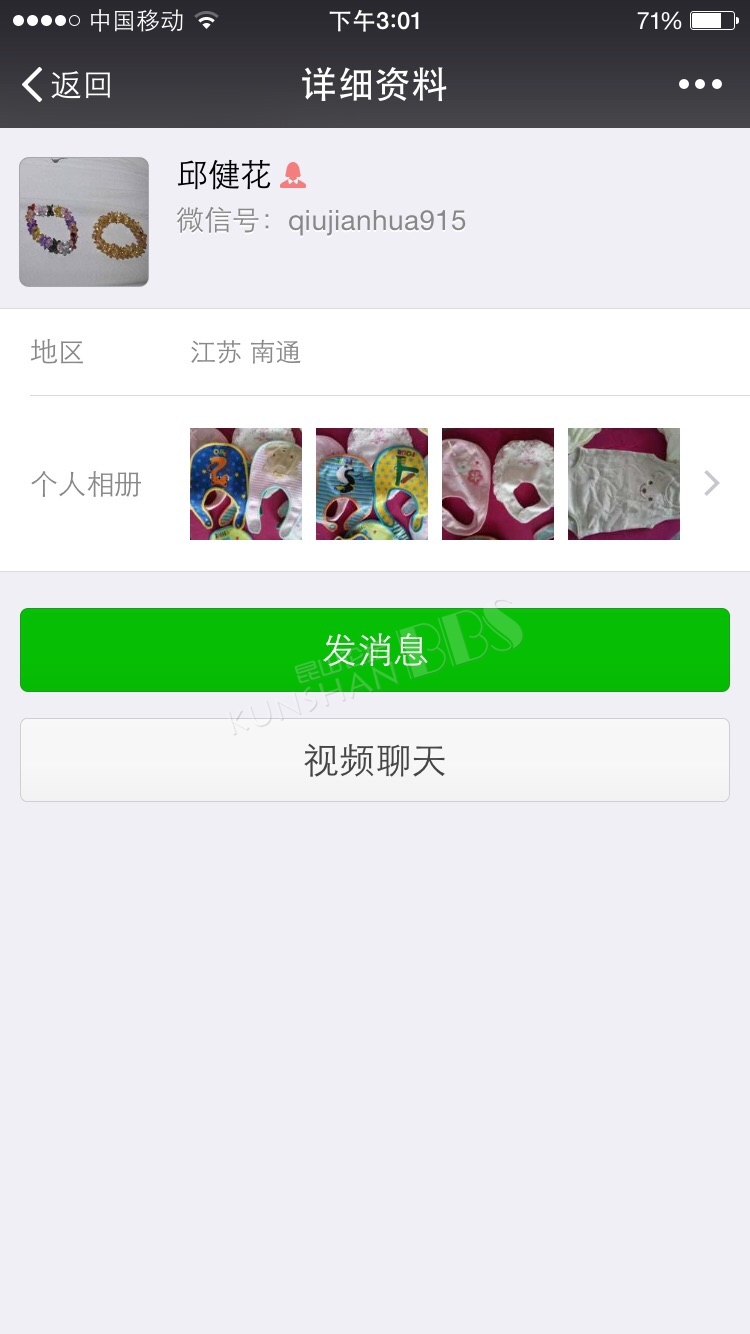Viewport: 750px width, 1334px height.
Task: Go back using the 返回 button
Action: [x=66, y=85]
